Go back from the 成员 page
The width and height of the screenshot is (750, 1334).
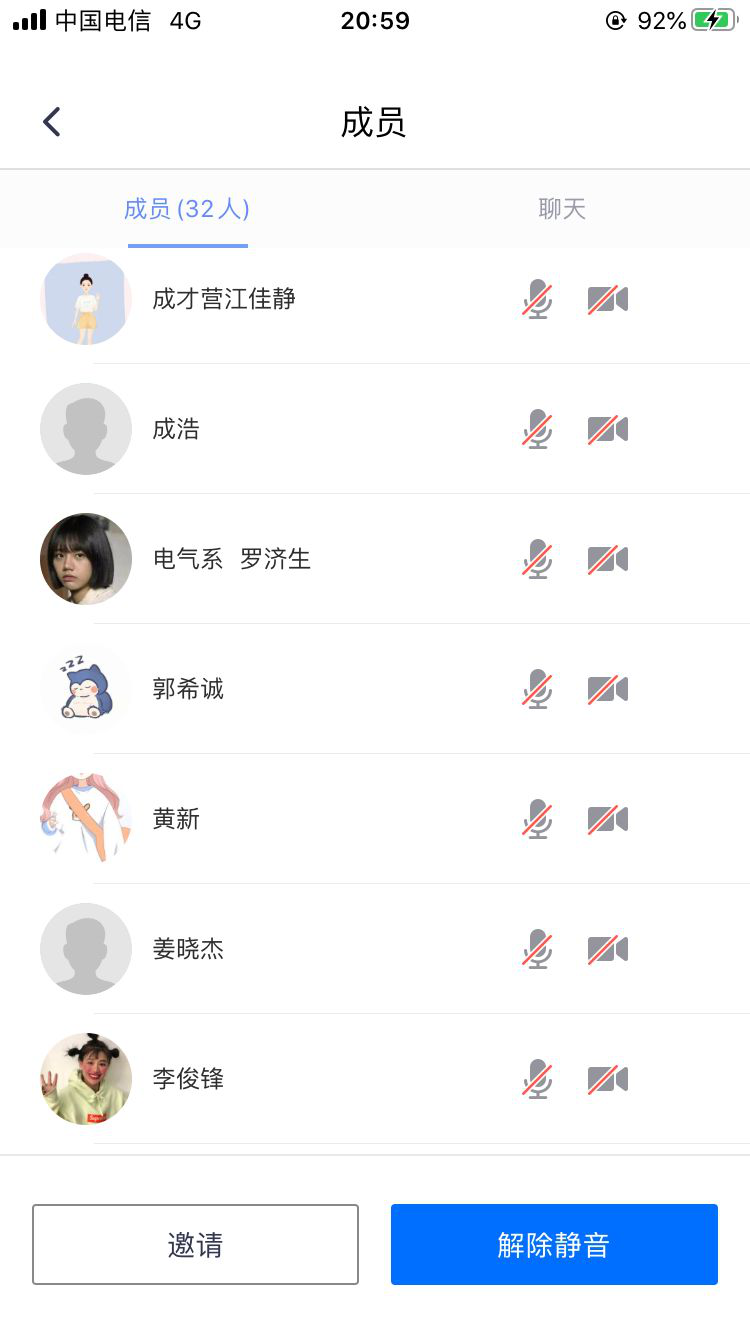pyautogui.click(x=52, y=122)
